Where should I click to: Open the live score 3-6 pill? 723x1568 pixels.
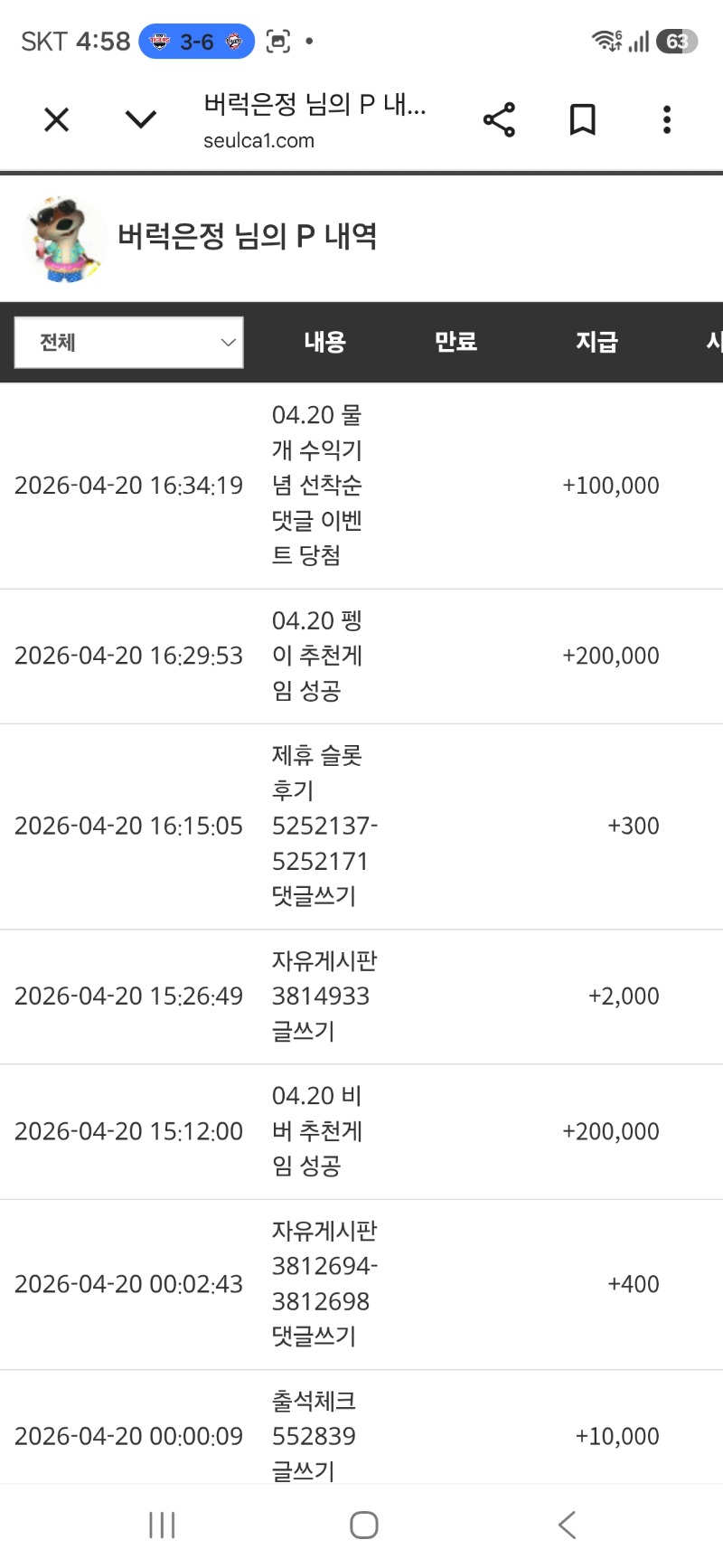click(196, 42)
